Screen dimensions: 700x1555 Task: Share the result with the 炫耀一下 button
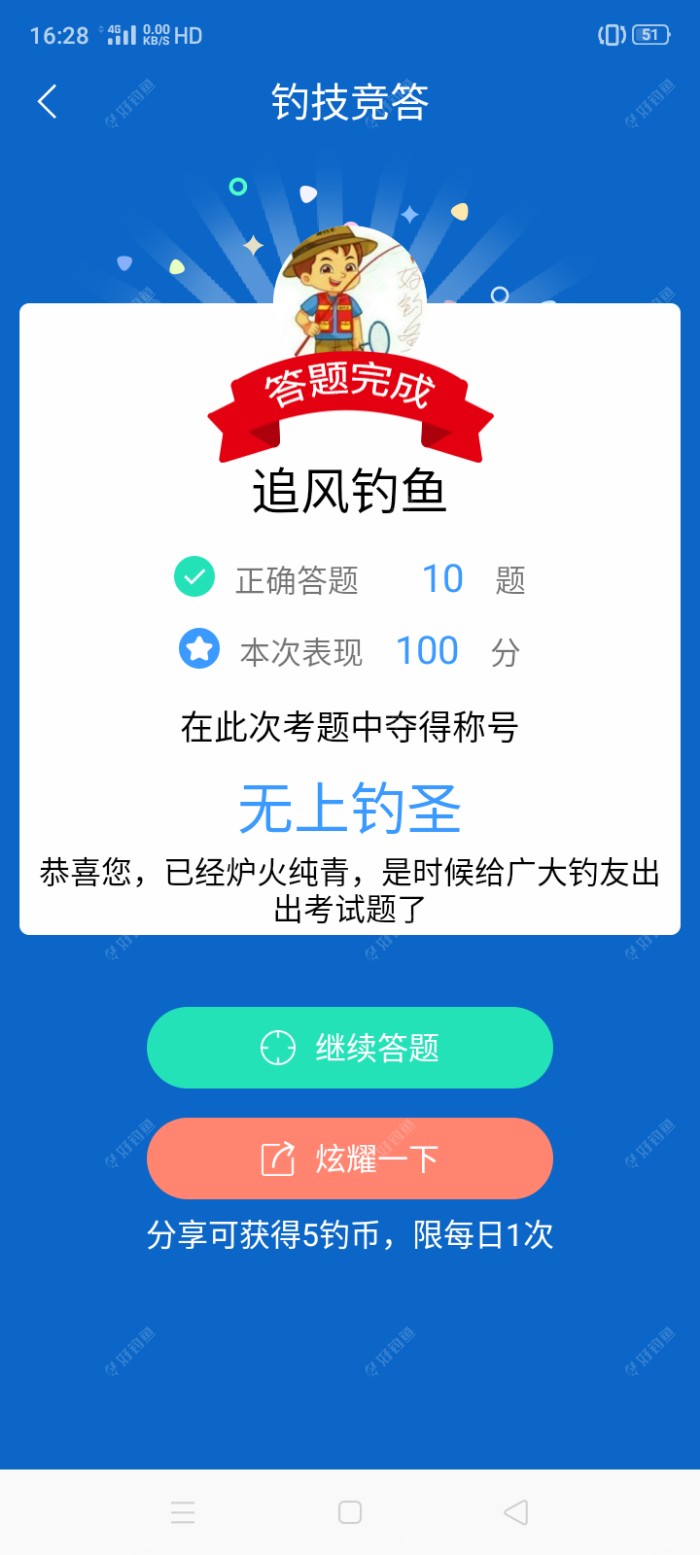point(350,1158)
